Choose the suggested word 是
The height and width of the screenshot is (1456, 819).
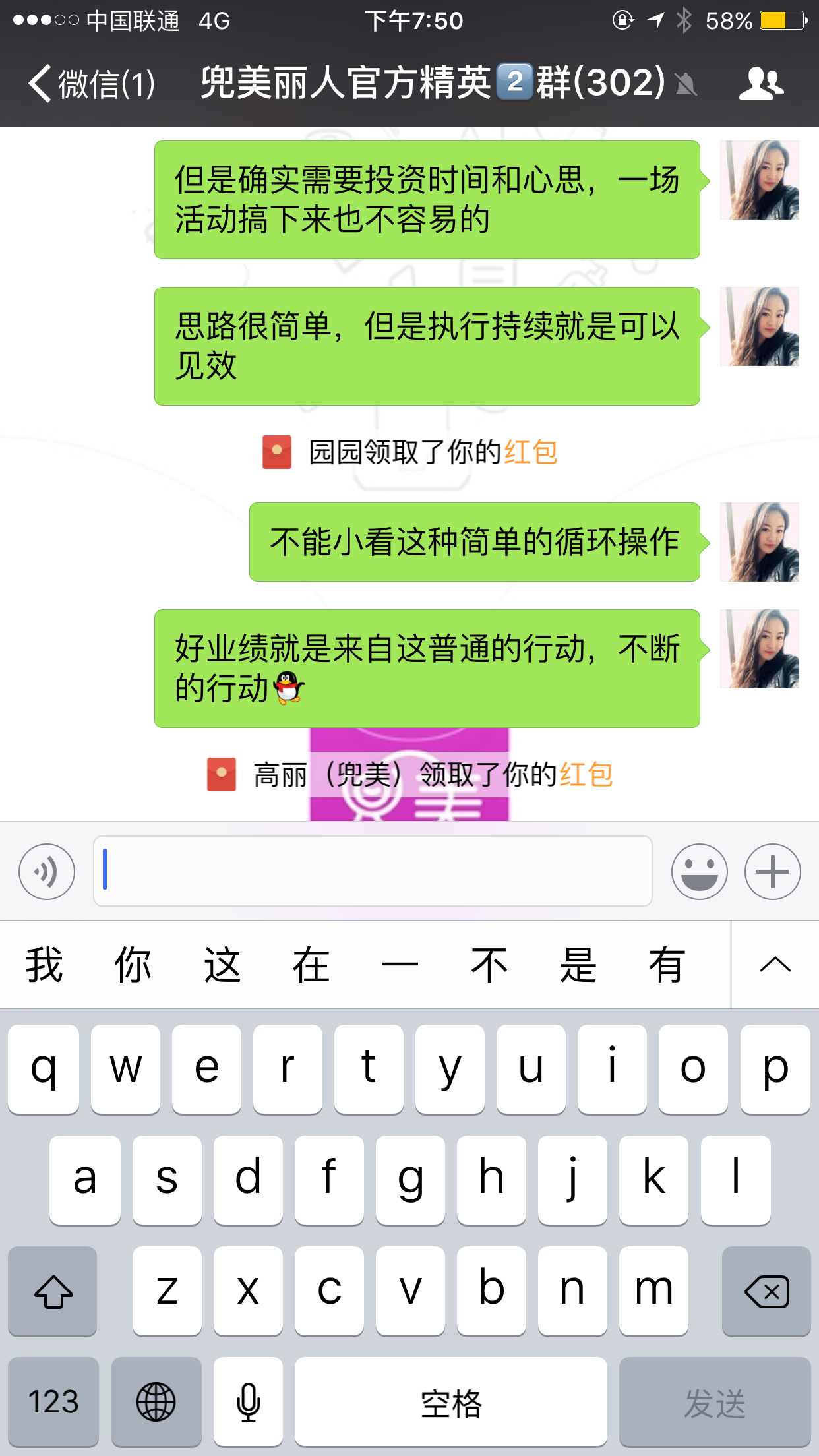(x=578, y=965)
